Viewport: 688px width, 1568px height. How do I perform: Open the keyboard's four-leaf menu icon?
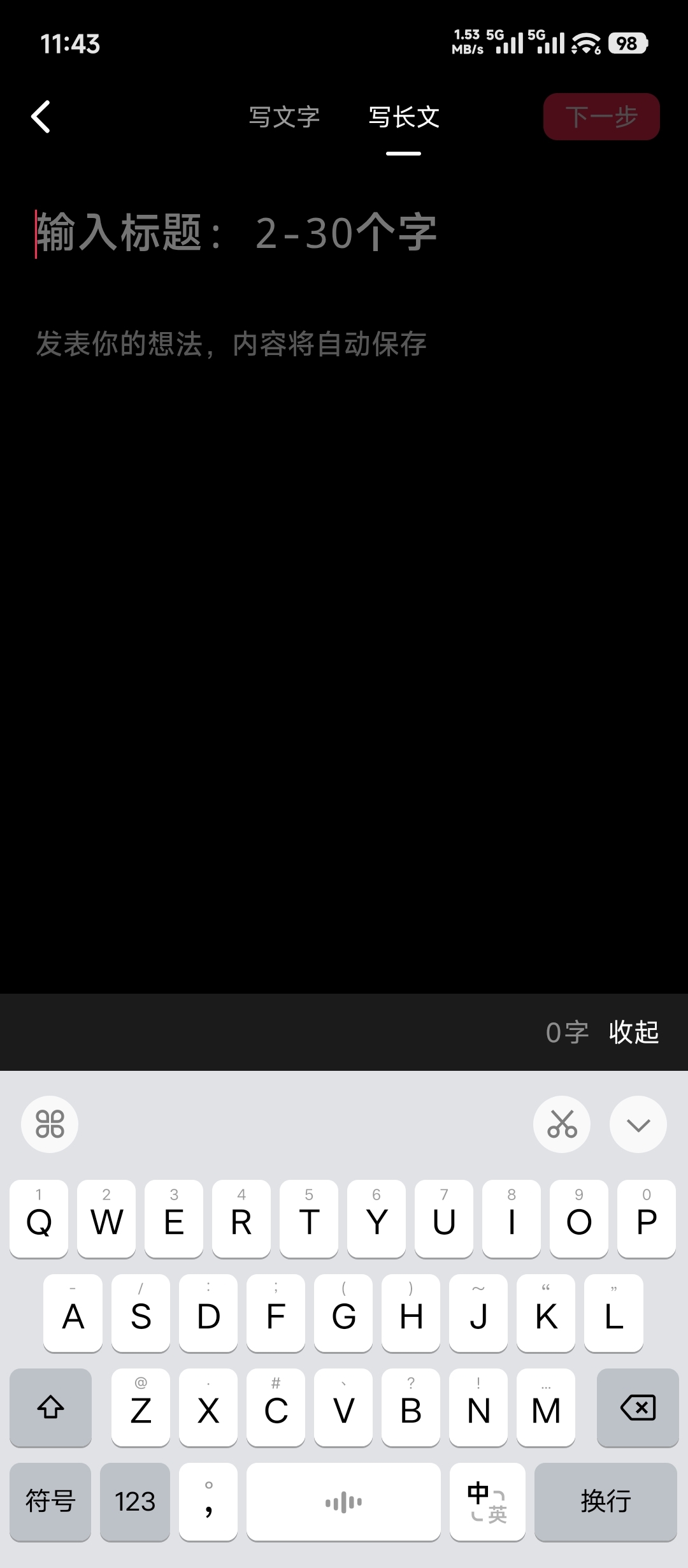click(50, 1124)
